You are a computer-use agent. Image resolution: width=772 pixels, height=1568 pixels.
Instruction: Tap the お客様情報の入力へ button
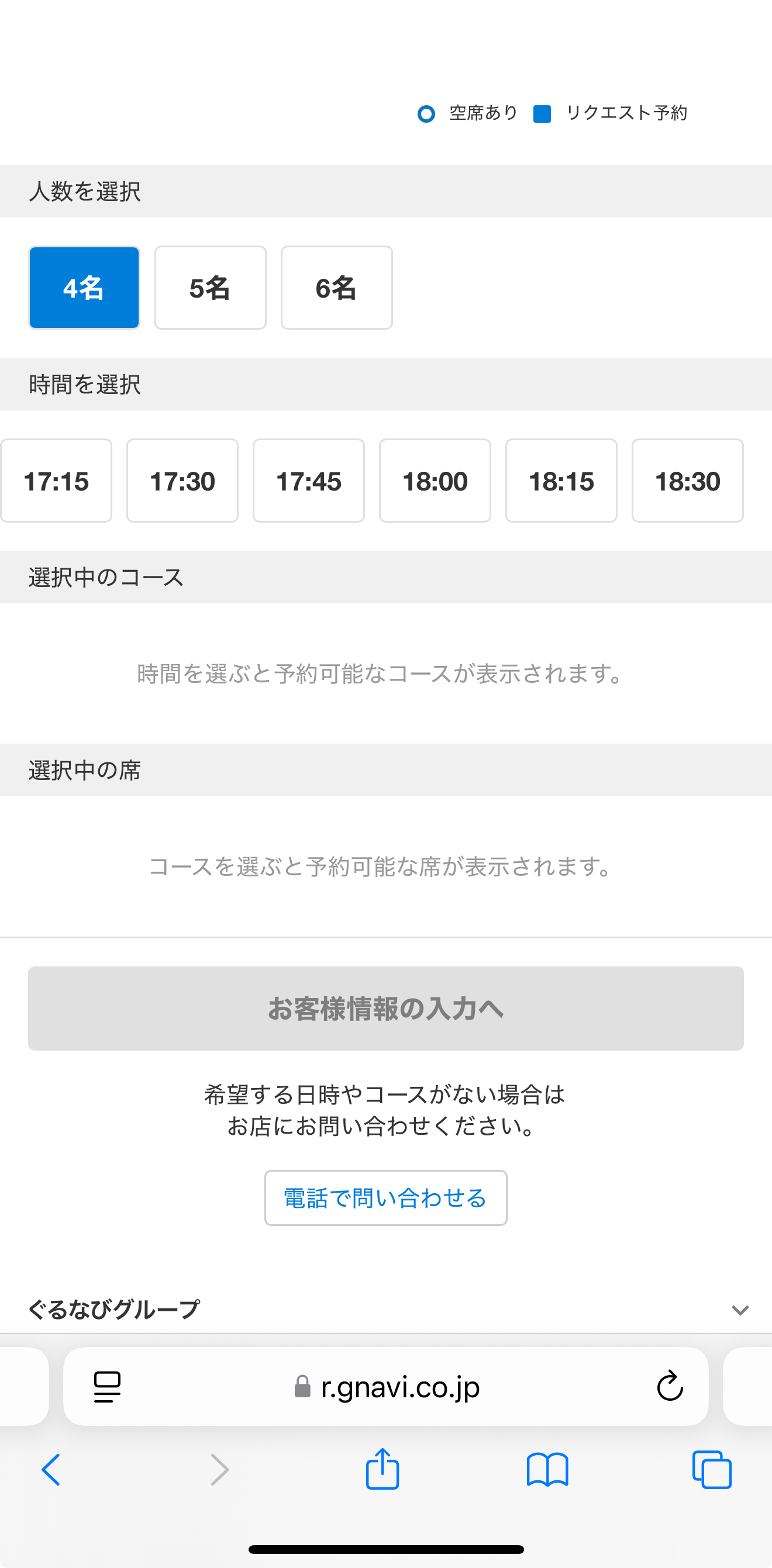coord(385,1008)
